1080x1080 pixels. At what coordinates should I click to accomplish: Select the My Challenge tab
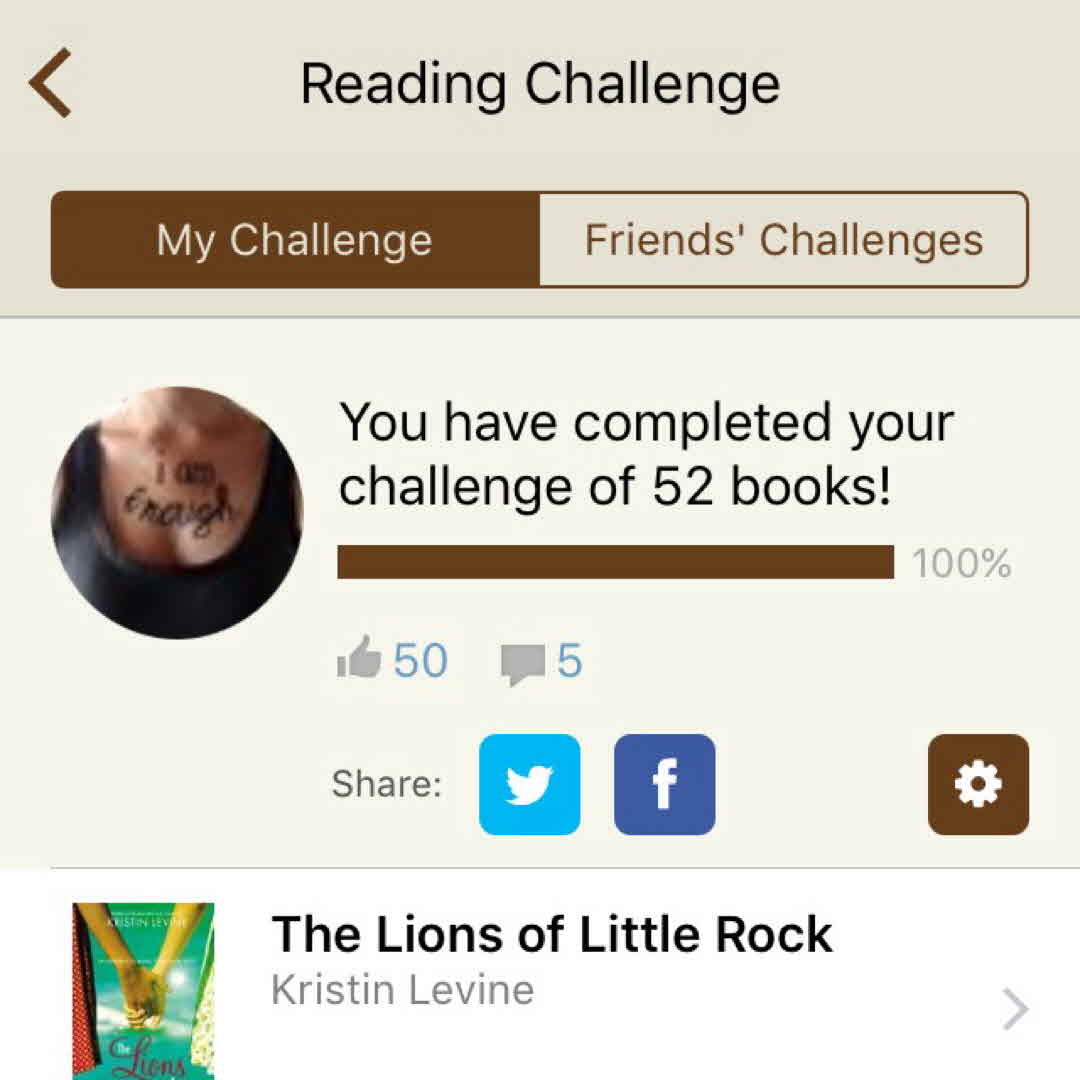point(295,240)
